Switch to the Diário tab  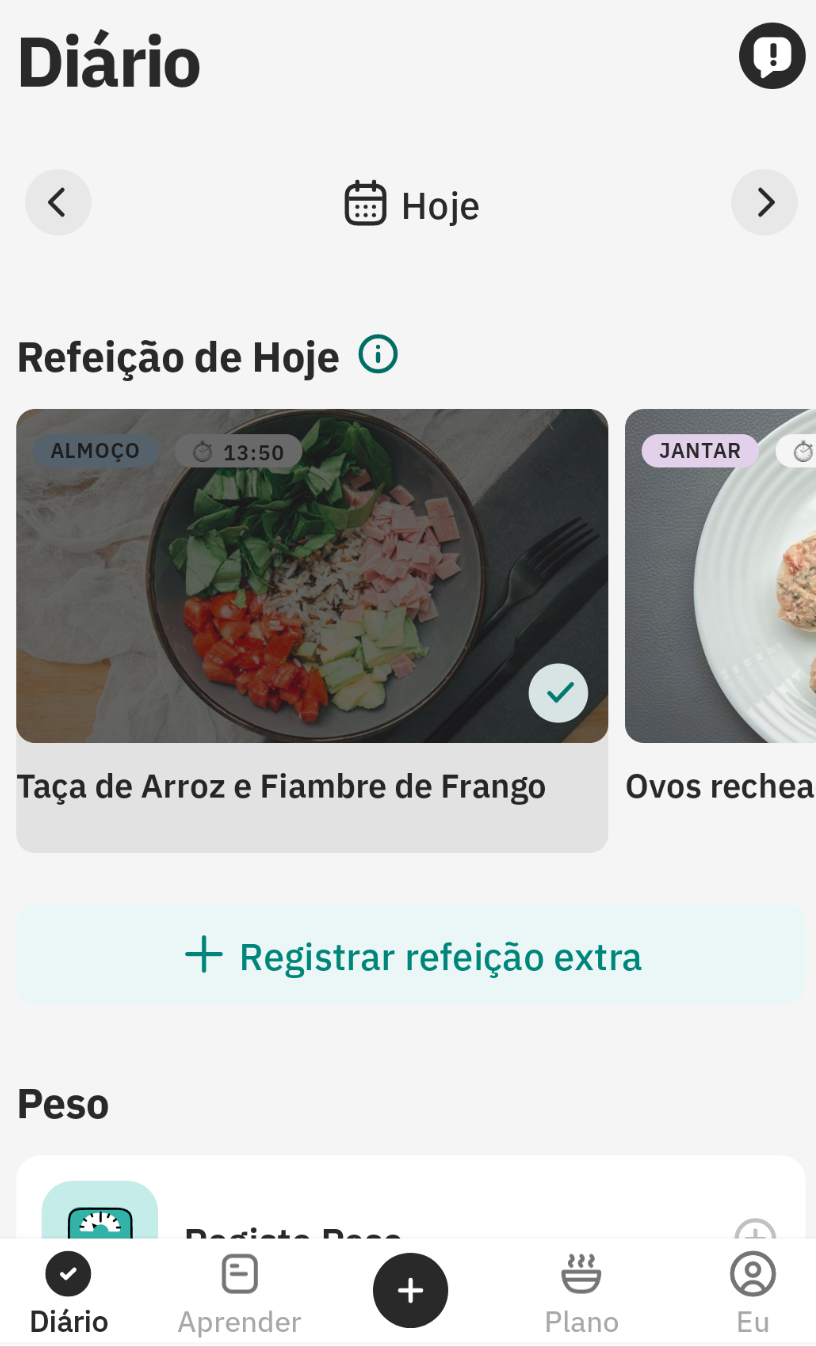(x=68, y=1293)
